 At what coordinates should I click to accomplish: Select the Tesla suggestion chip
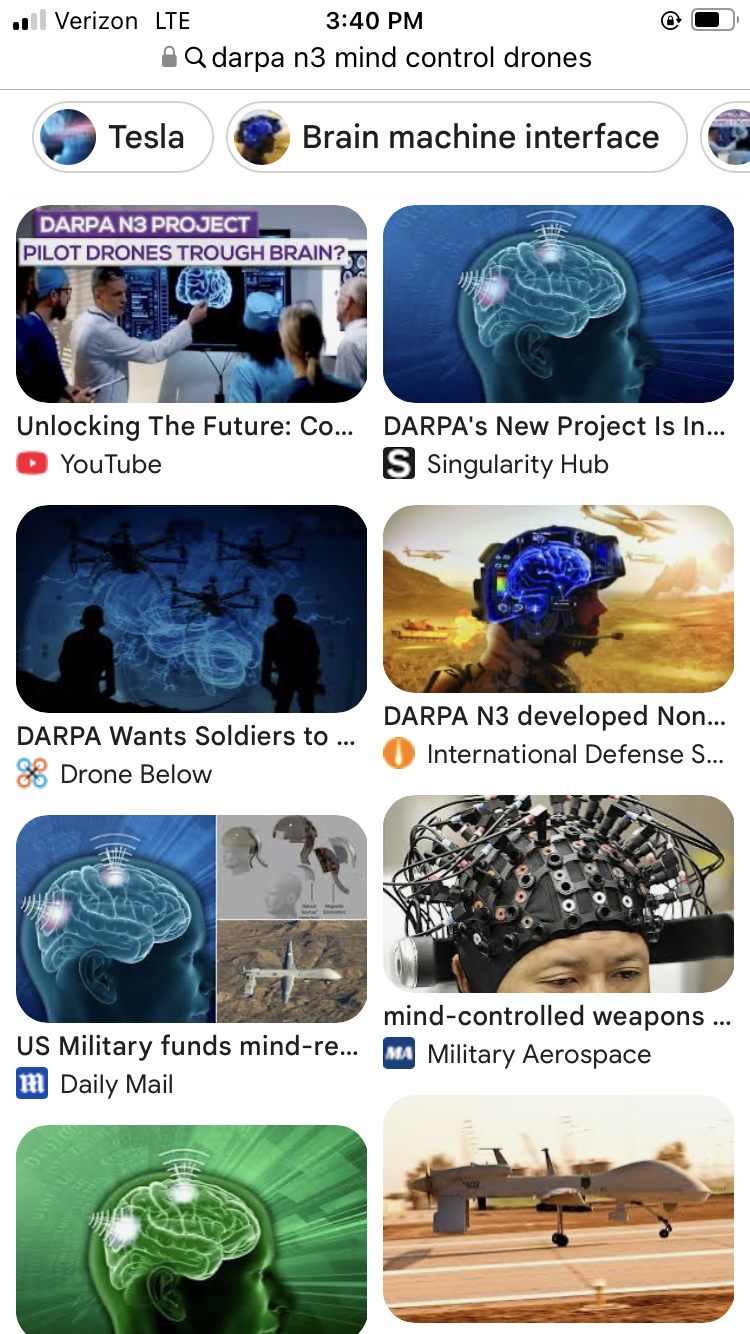pos(124,137)
